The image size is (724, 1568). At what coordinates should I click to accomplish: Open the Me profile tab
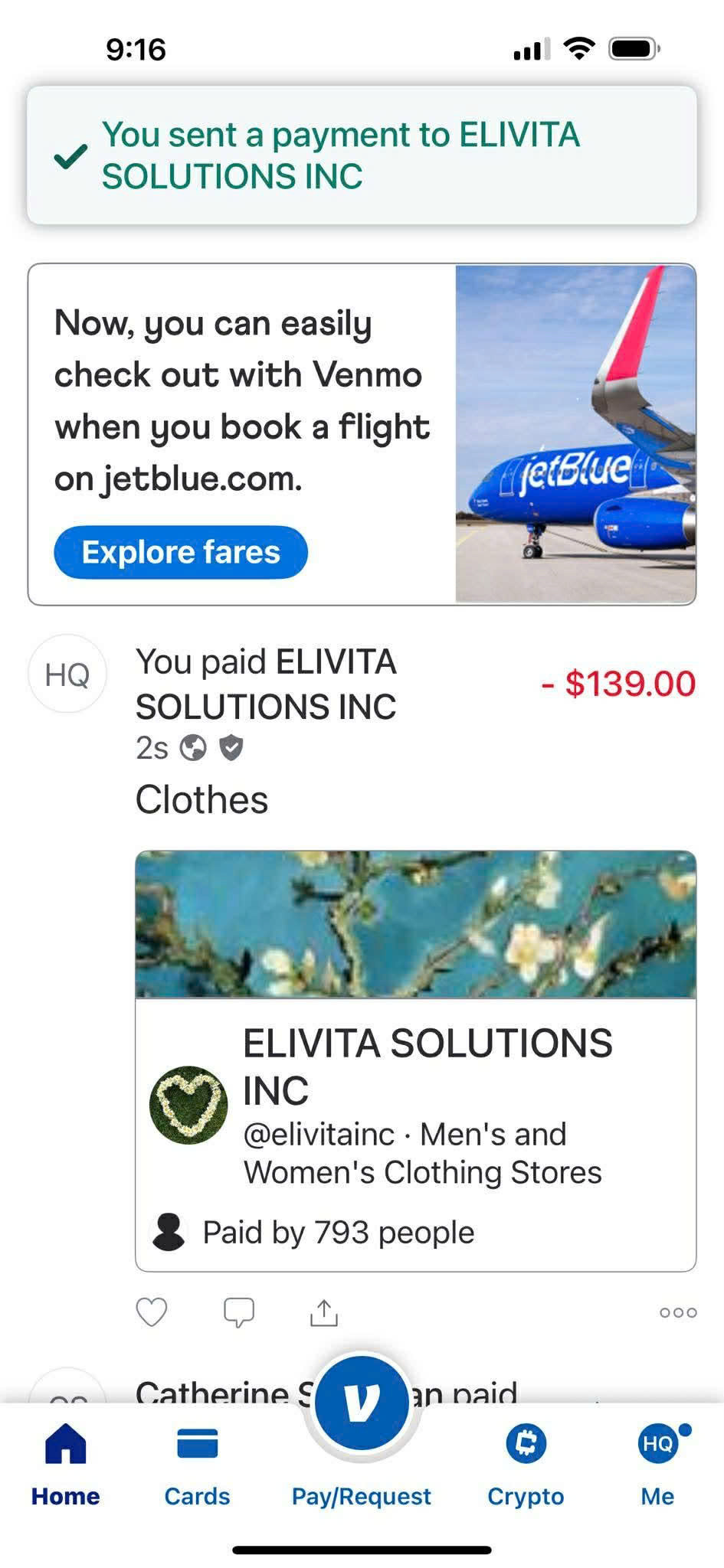(658, 1467)
